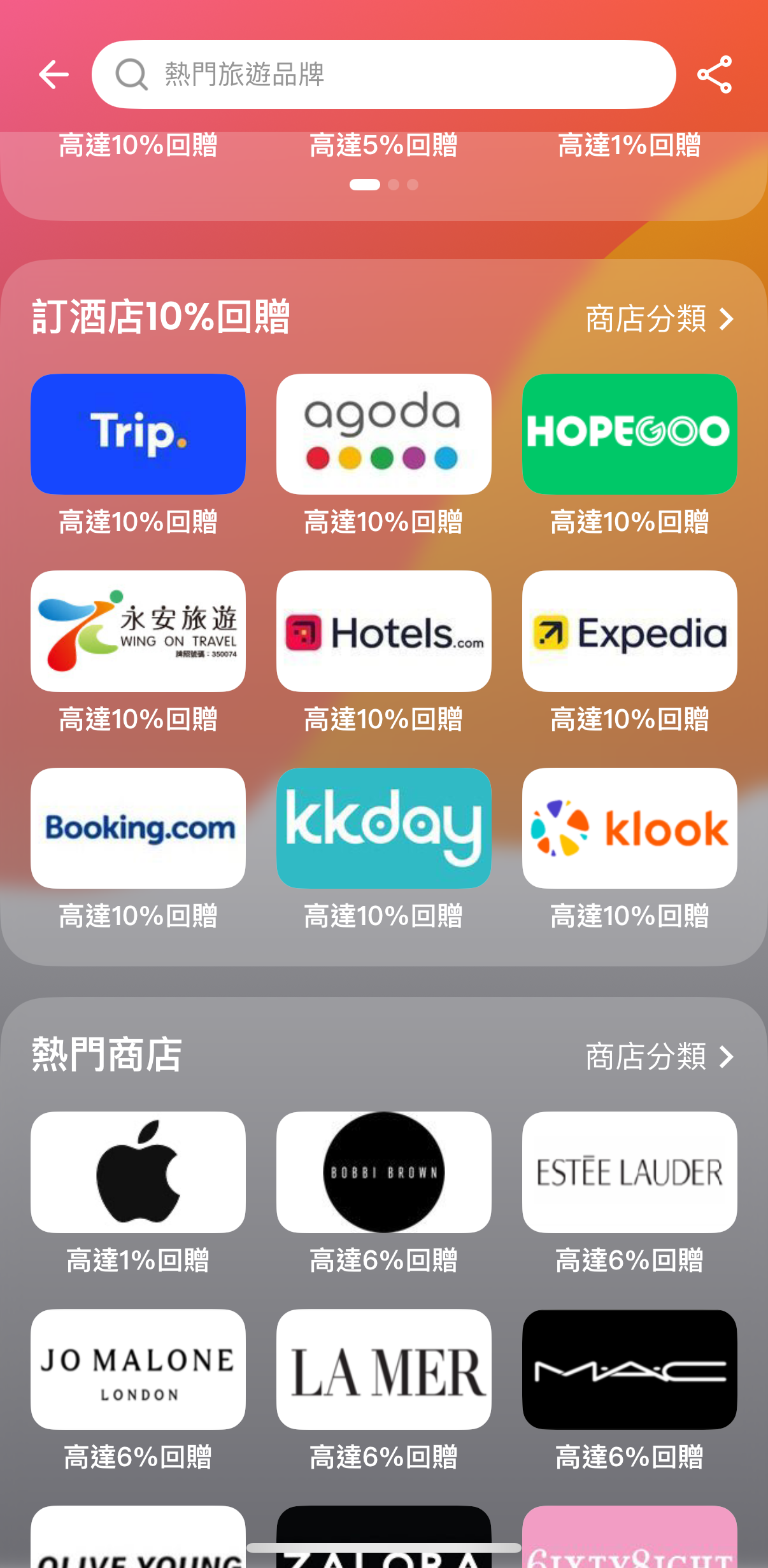Open the Trip. store tile
768x1568 pixels.
[x=138, y=434]
